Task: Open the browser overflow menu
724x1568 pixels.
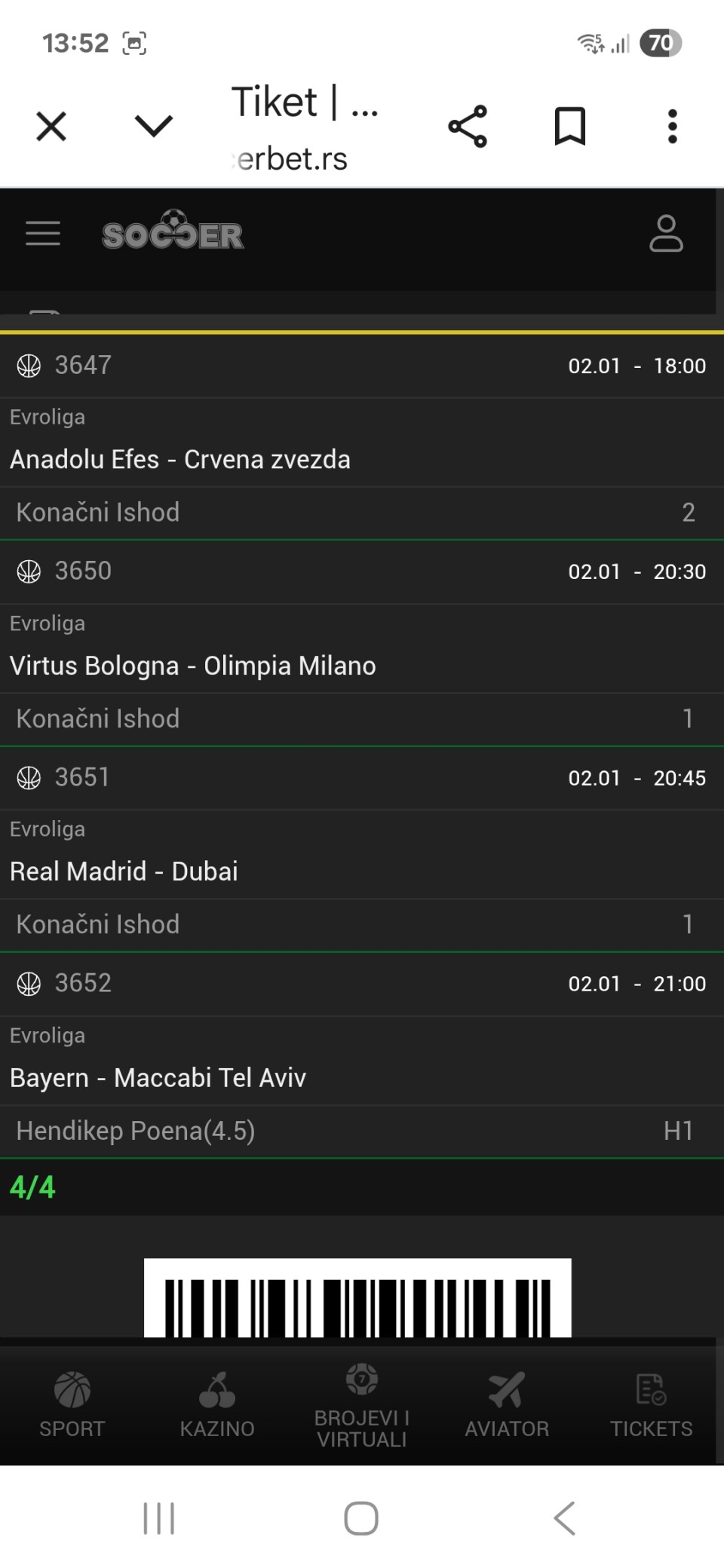Action: coord(673,126)
